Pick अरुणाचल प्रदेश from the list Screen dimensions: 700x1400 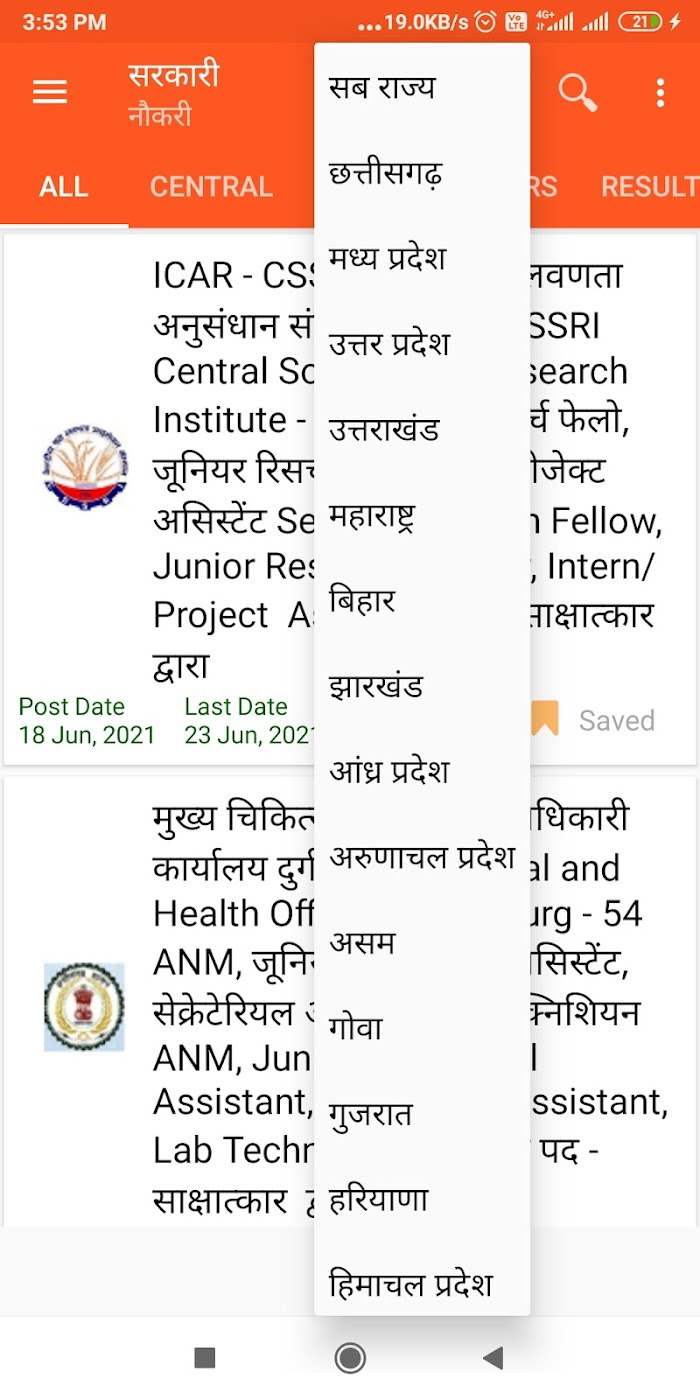(x=422, y=858)
